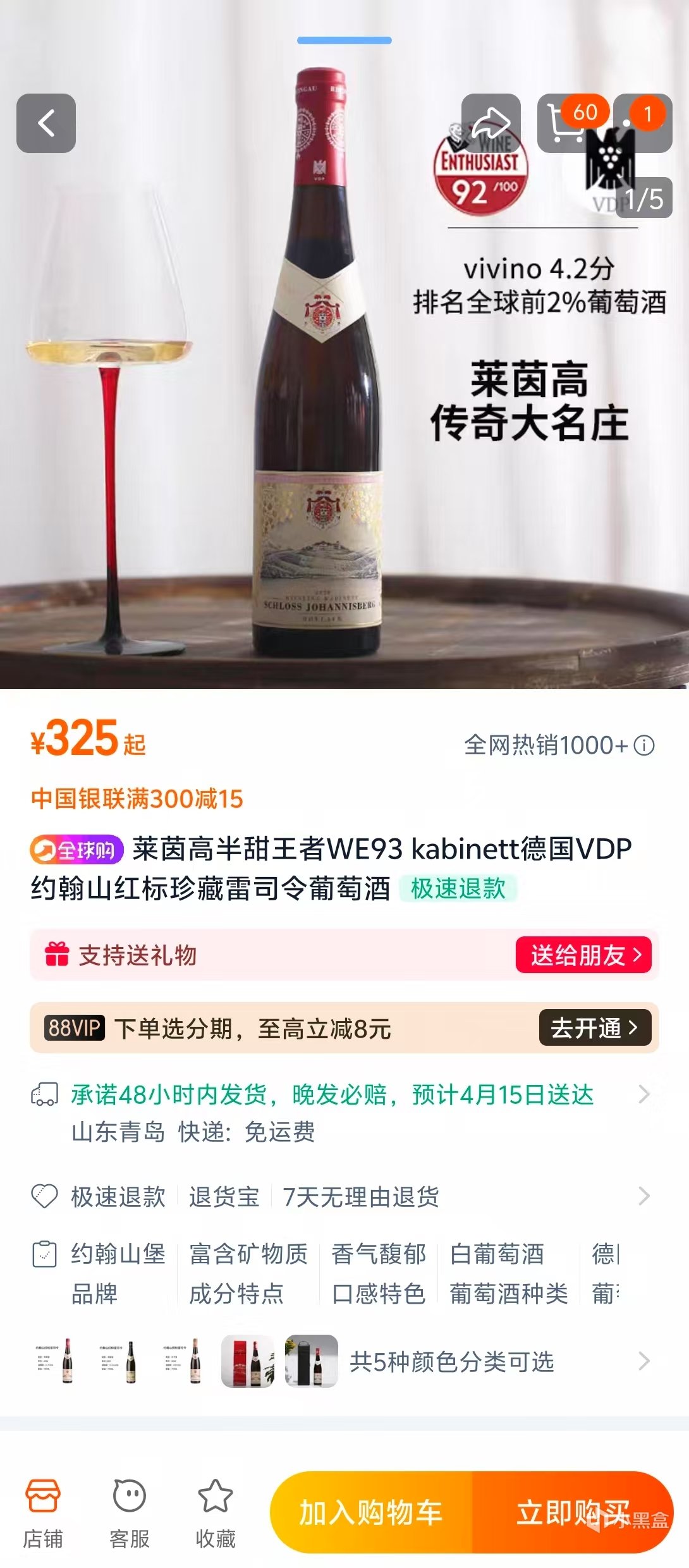Open the 店铺 store page

tap(42, 1513)
